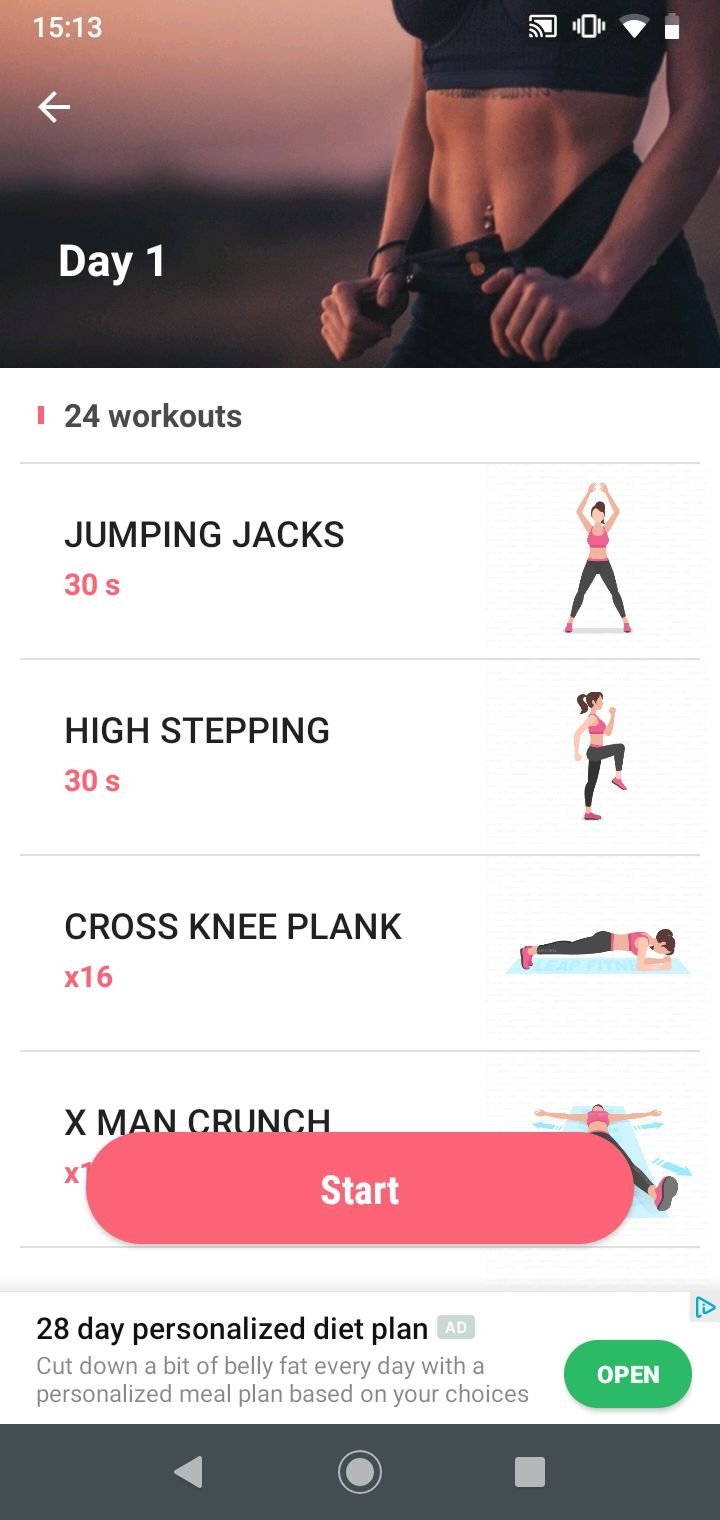
Task: Tap Open on the diet plan ad
Action: (x=627, y=1374)
